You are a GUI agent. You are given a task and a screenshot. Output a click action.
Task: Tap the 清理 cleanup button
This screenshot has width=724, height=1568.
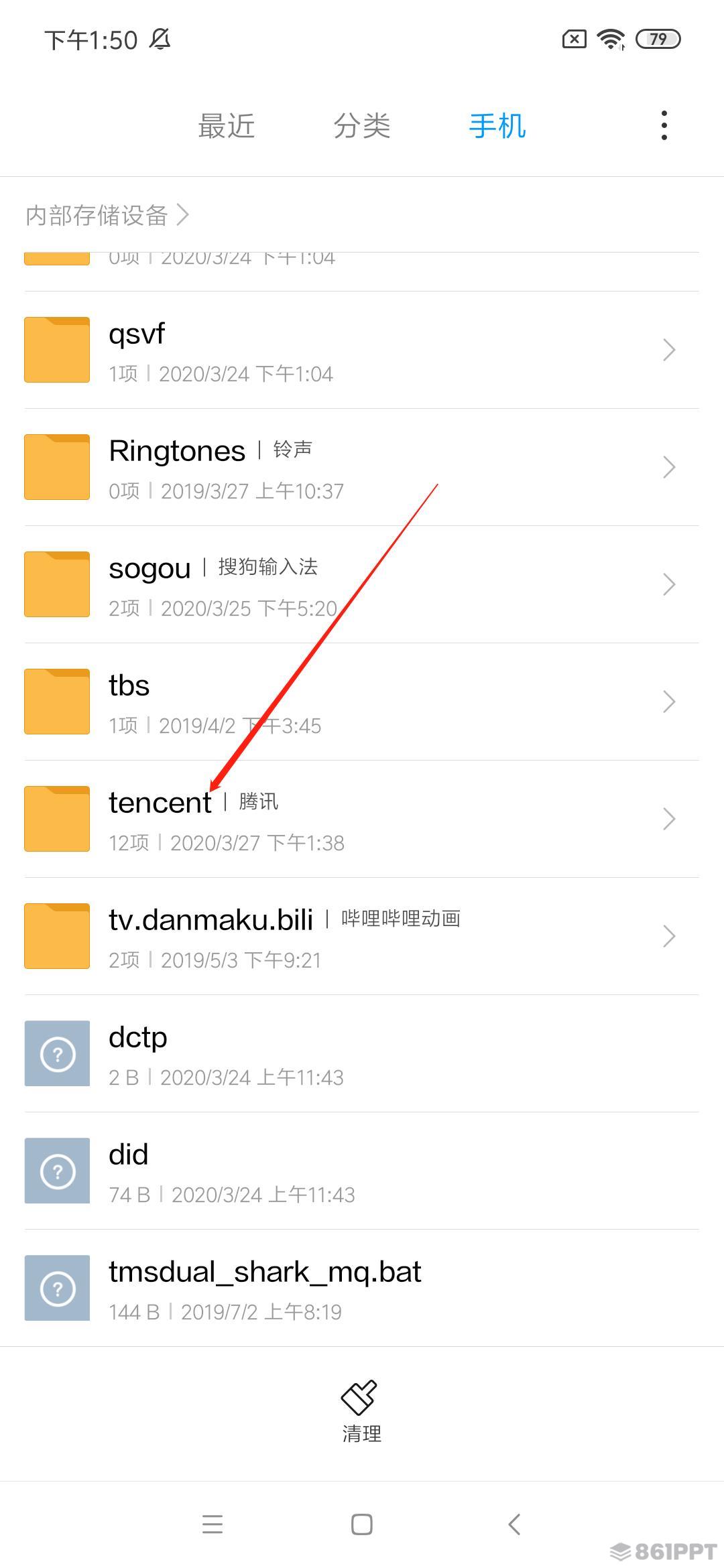pos(361,1411)
